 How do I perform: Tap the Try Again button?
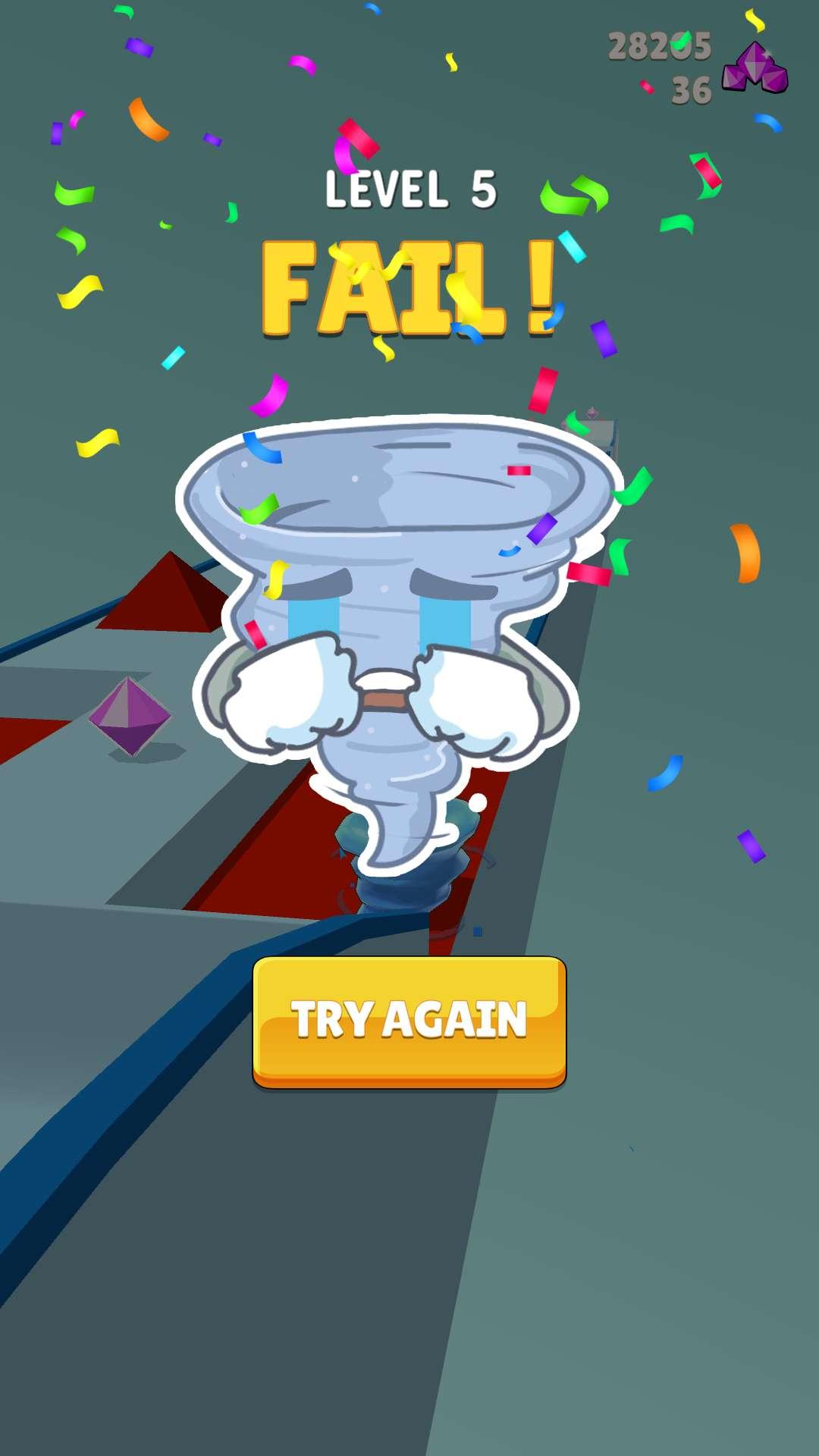(409, 1021)
